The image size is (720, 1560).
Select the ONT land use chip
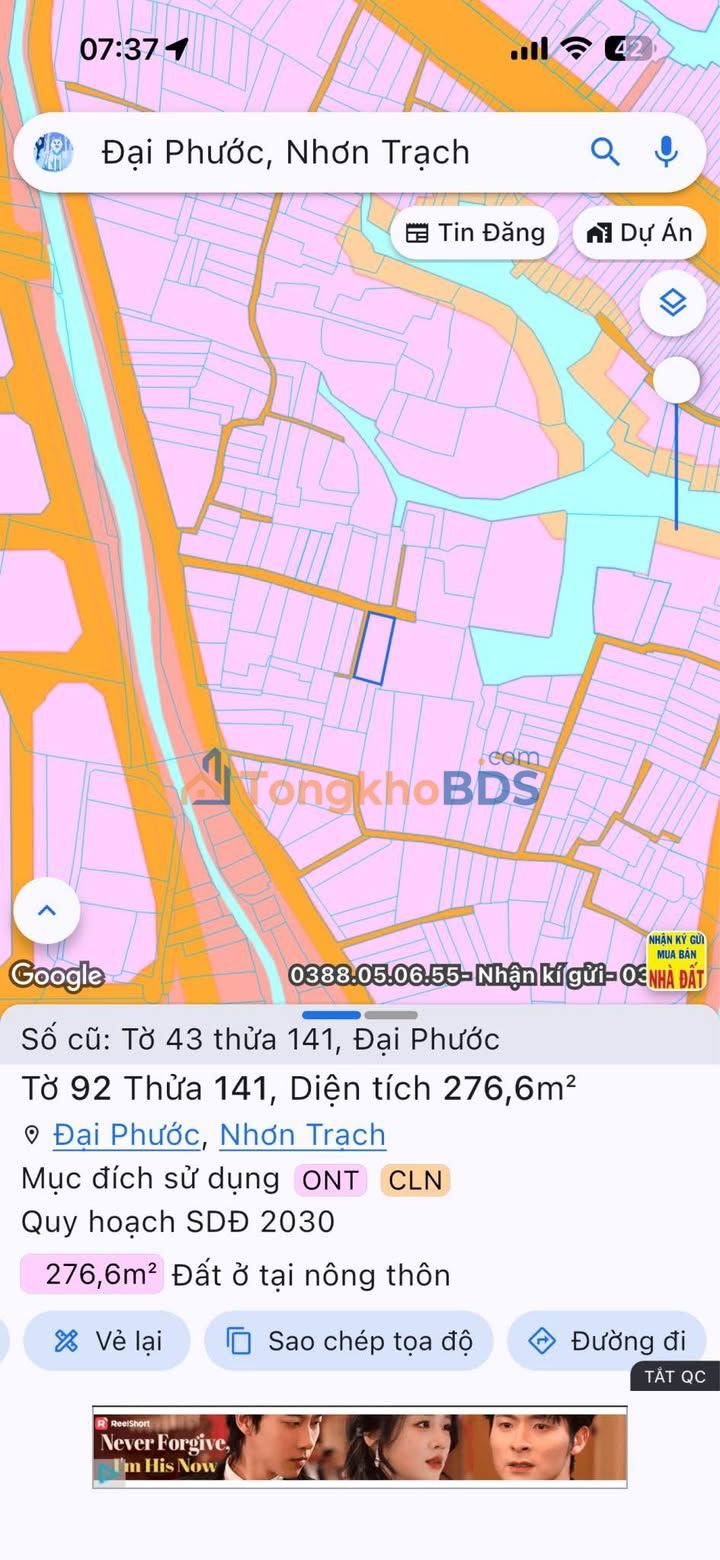click(x=330, y=1180)
